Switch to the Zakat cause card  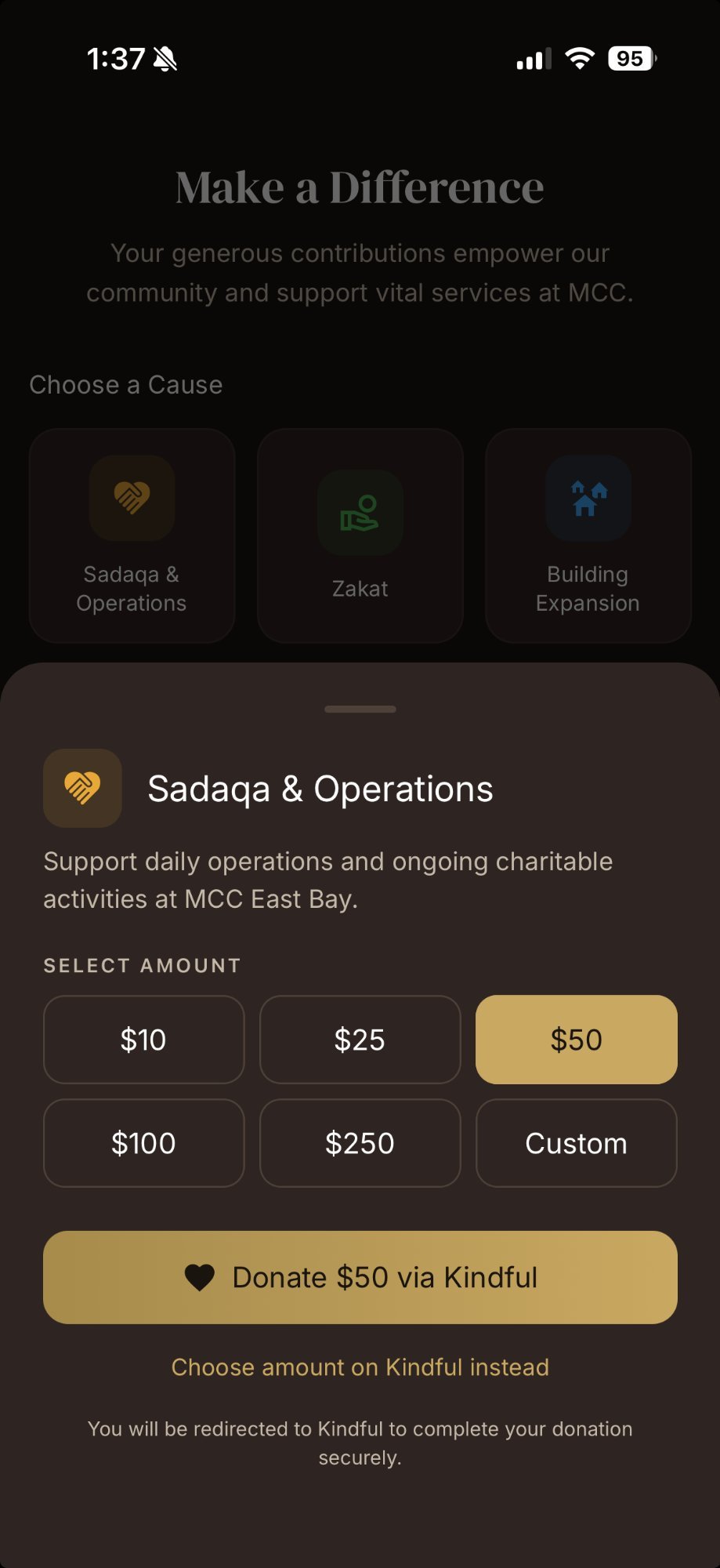tap(360, 535)
